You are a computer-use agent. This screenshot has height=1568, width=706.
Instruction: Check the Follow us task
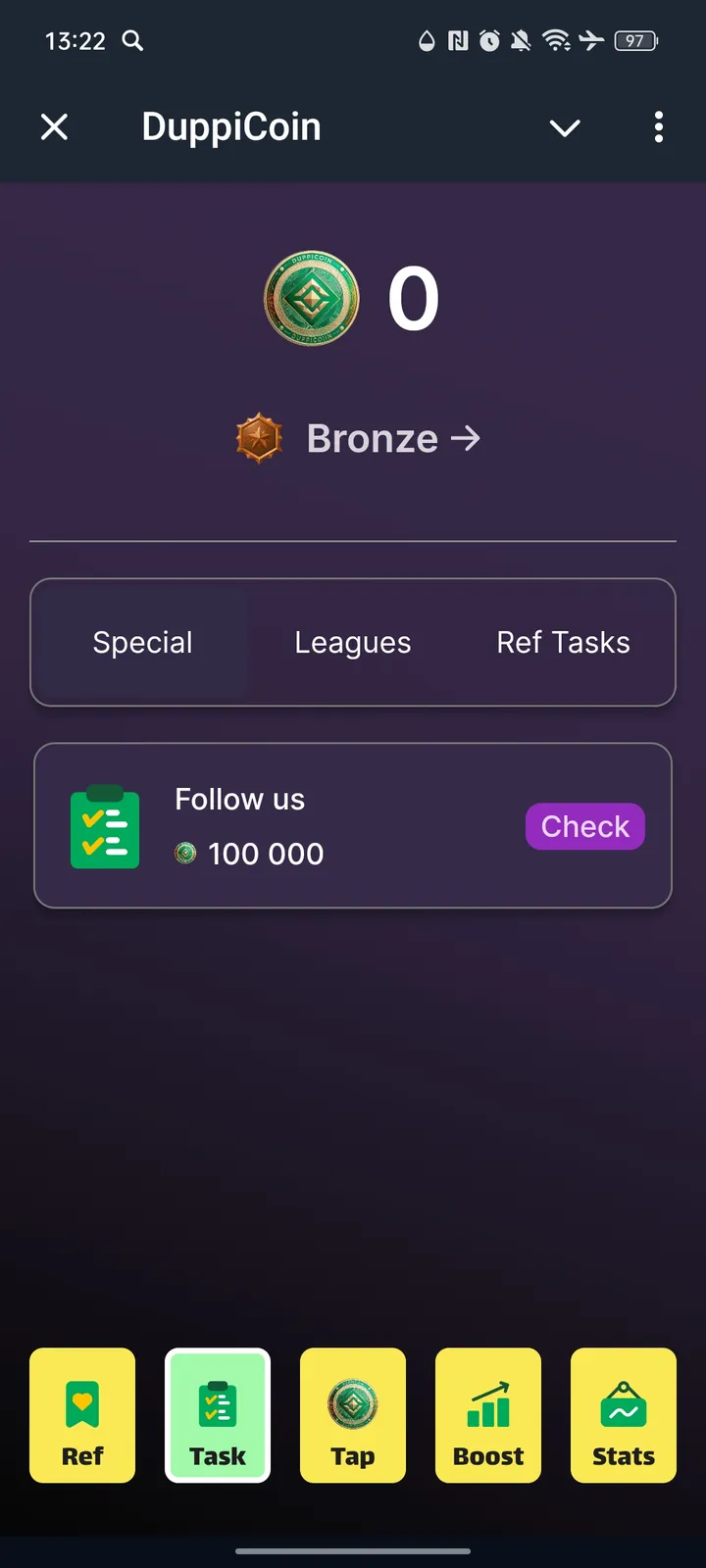[x=584, y=826]
